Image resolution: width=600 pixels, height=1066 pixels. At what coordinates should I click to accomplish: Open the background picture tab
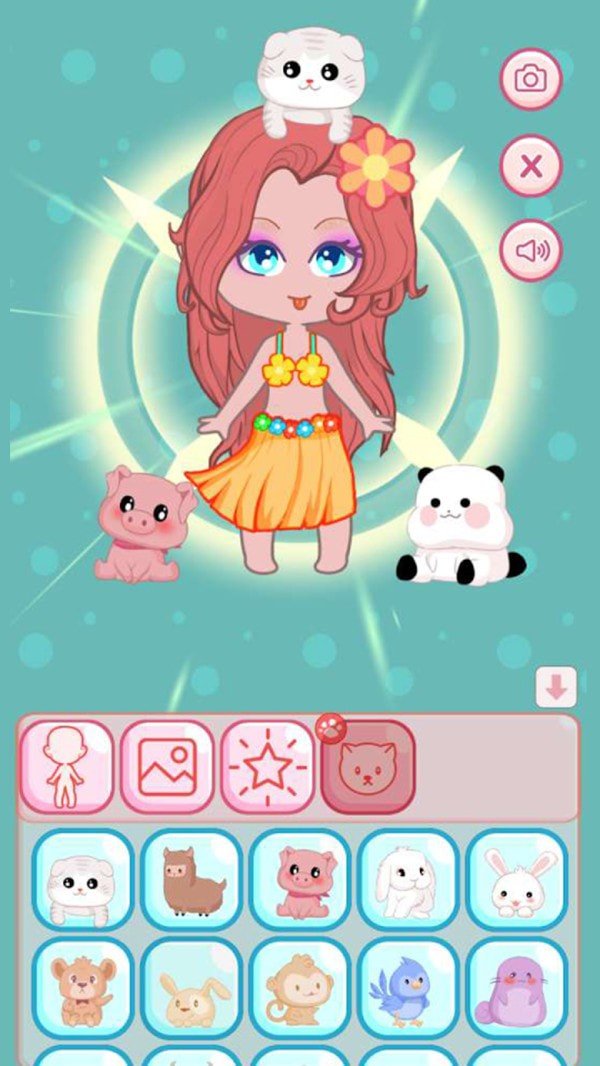(x=167, y=766)
